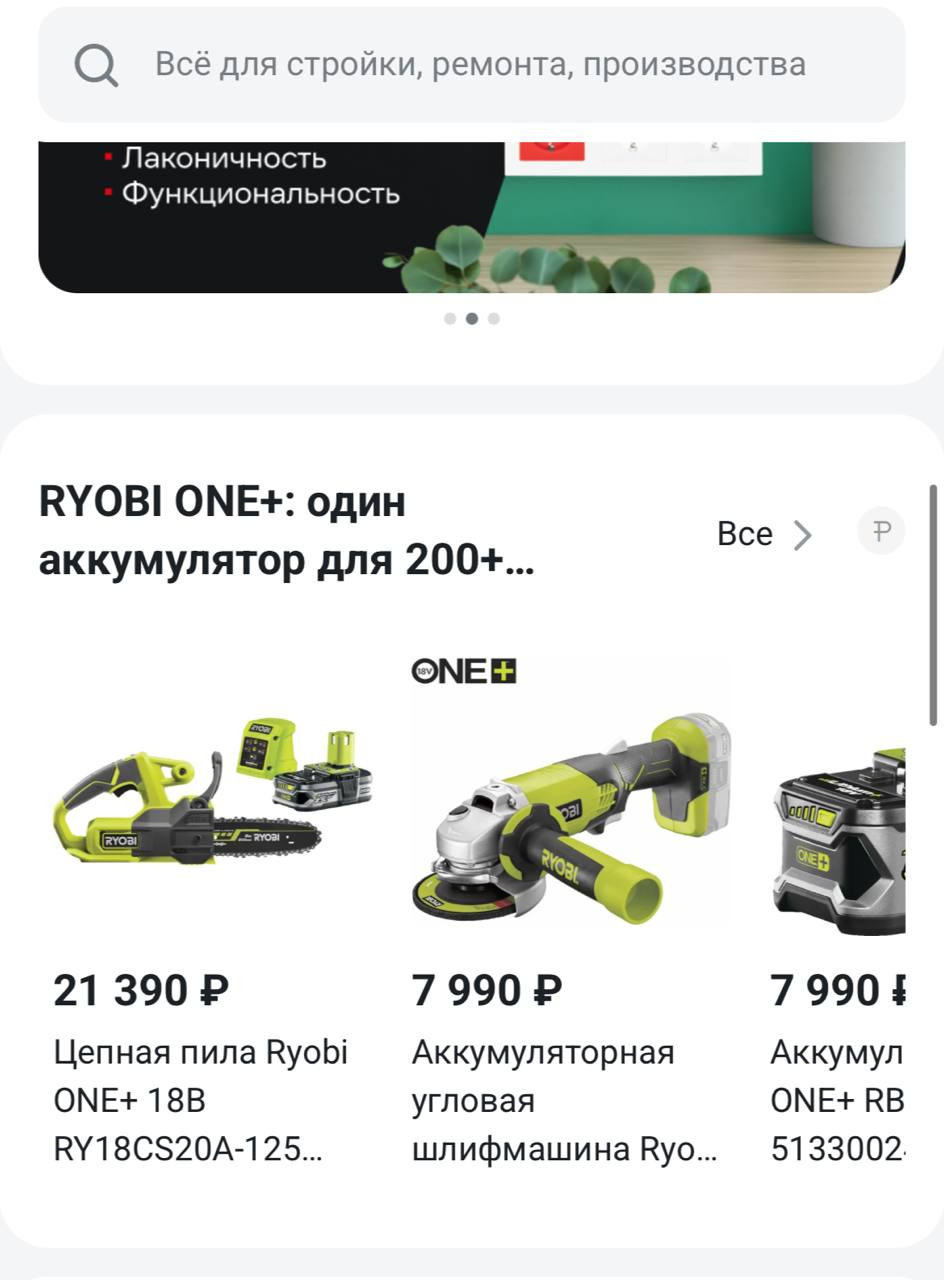Open the promo banner with Лаконичность text
This screenshot has height=1280, width=944.
(471, 217)
